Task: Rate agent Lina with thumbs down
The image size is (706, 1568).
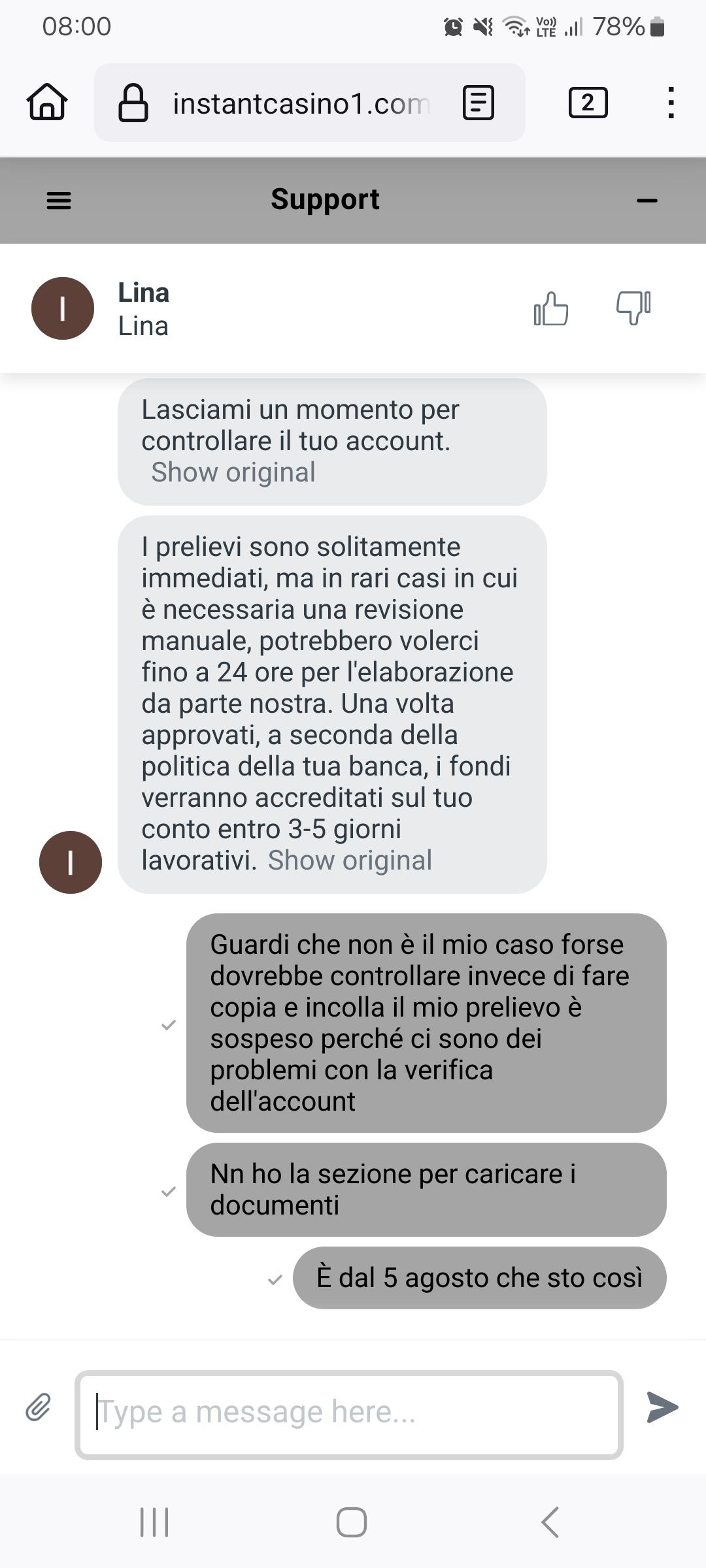Action: click(x=633, y=307)
